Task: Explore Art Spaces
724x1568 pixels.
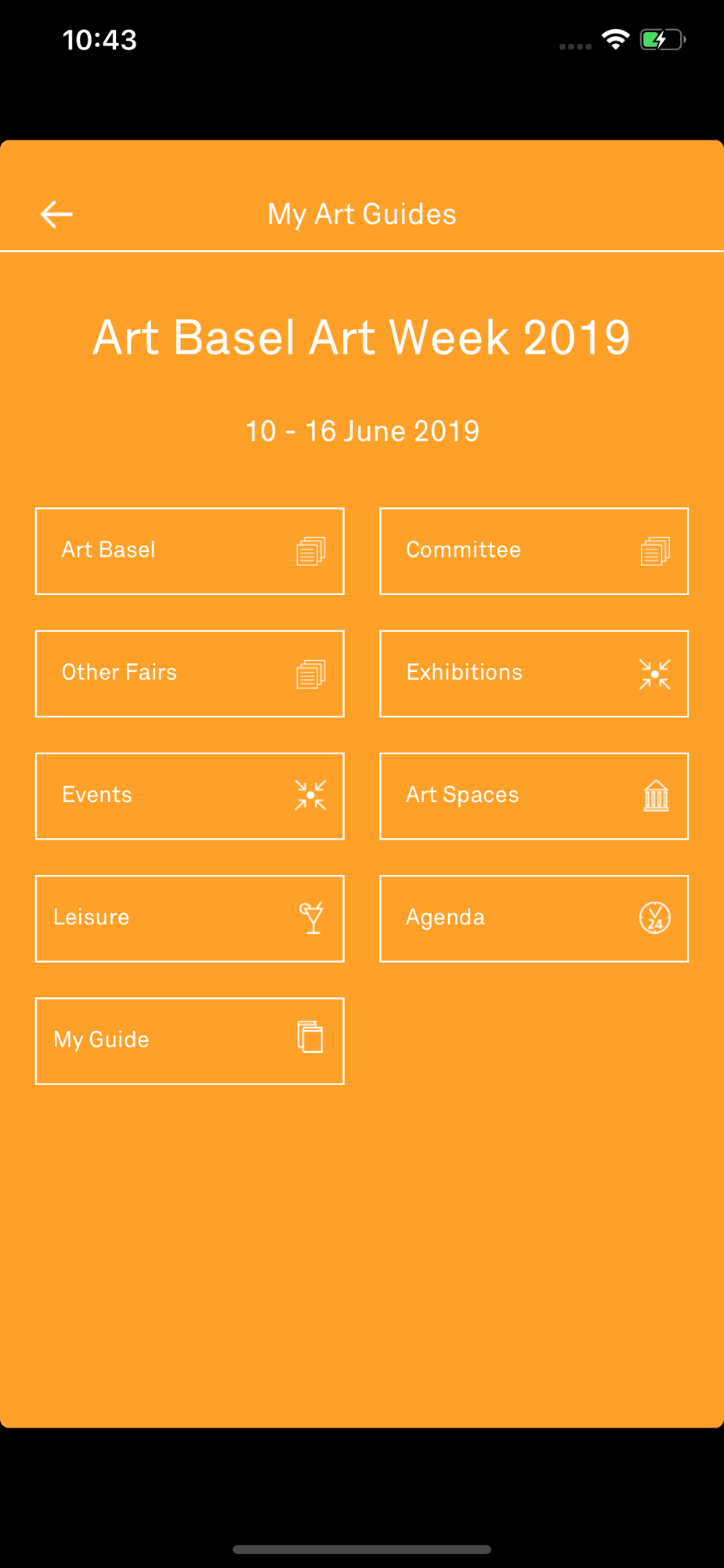Action: (534, 796)
